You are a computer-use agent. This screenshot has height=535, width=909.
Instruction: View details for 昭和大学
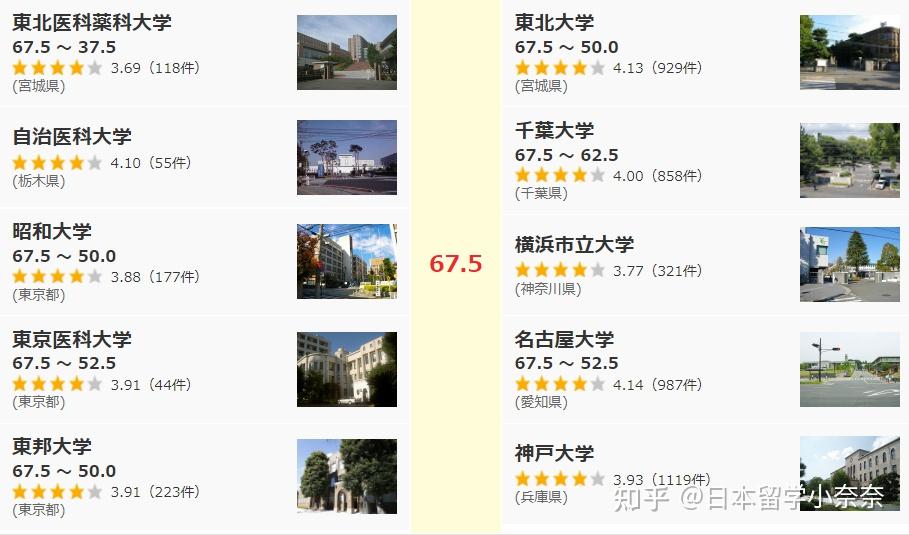point(52,232)
